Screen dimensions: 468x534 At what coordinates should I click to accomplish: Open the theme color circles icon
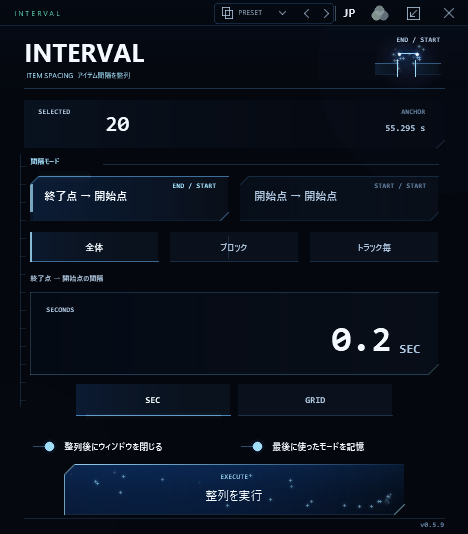pyautogui.click(x=380, y=14)
